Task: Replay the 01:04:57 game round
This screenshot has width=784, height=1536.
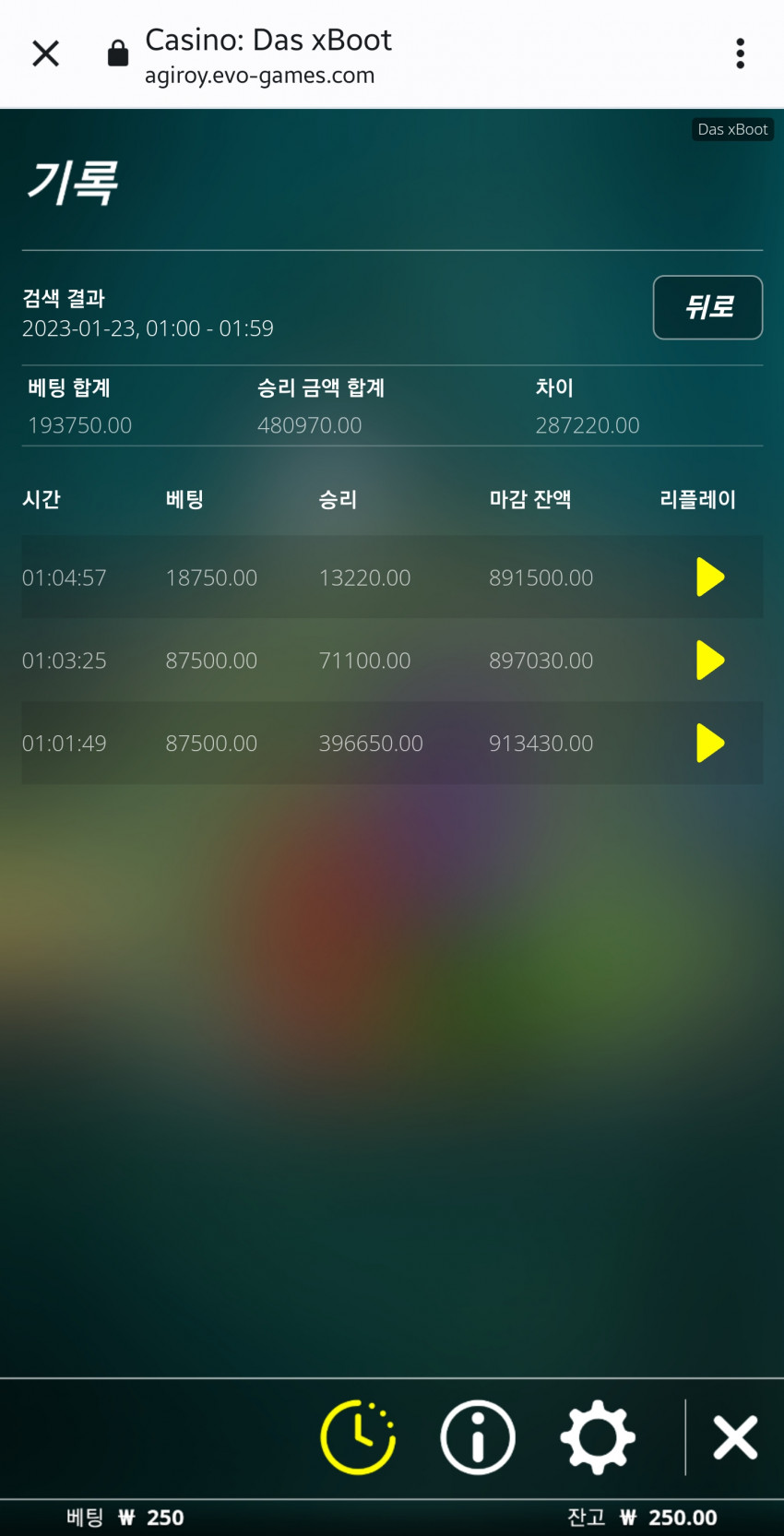Action: click(x=709, y=577)
